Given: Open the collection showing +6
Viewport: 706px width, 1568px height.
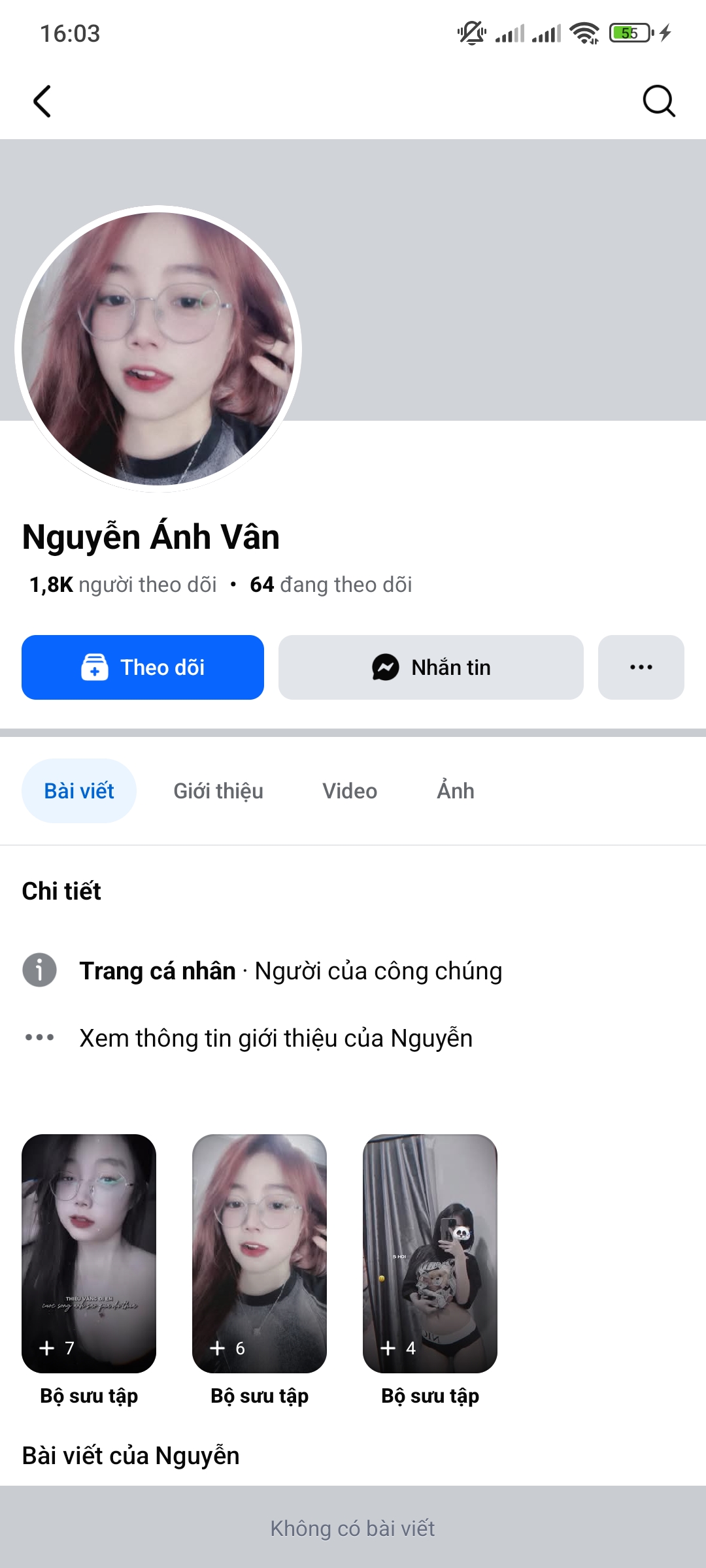Looking at the screenshot, I should click(260, 1253).
